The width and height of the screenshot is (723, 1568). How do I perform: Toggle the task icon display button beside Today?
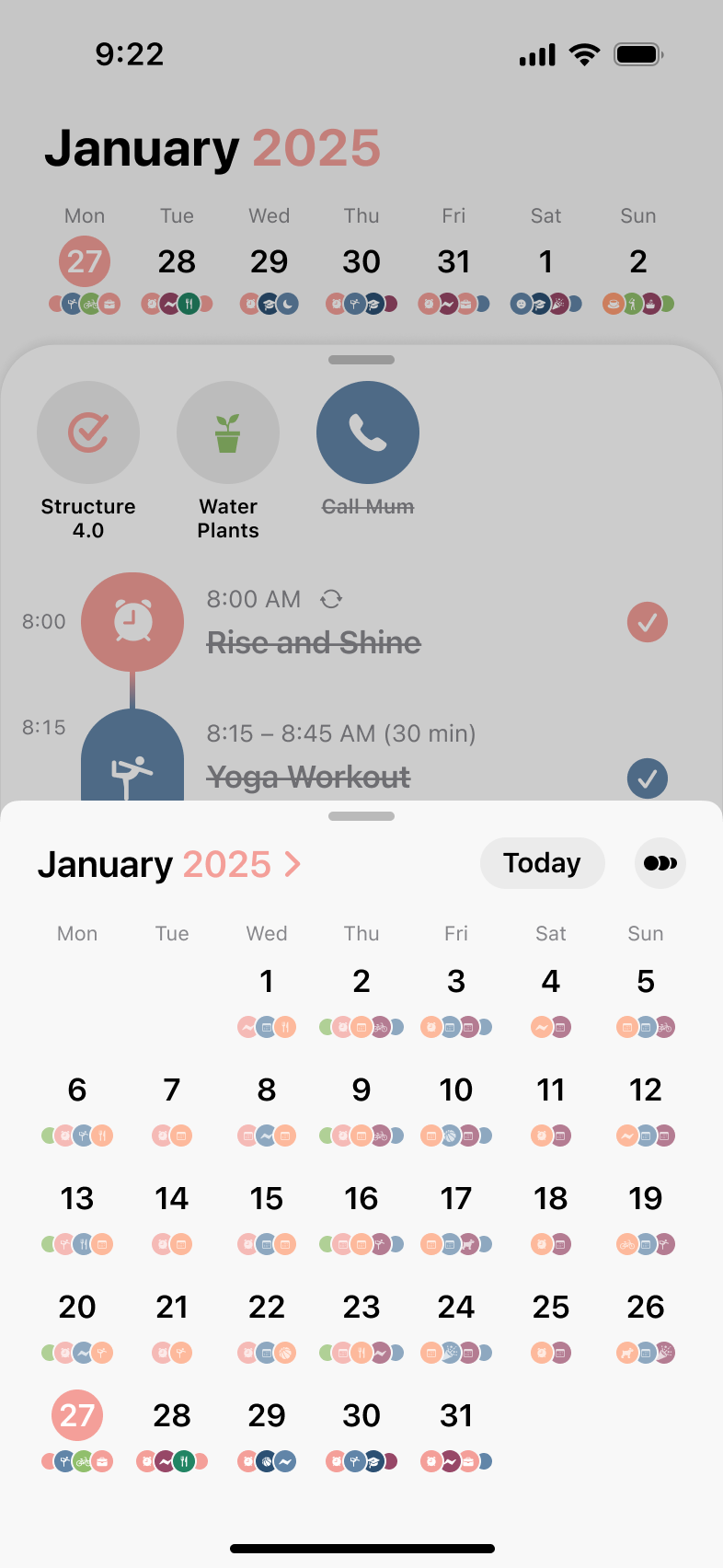click(660, 863)
